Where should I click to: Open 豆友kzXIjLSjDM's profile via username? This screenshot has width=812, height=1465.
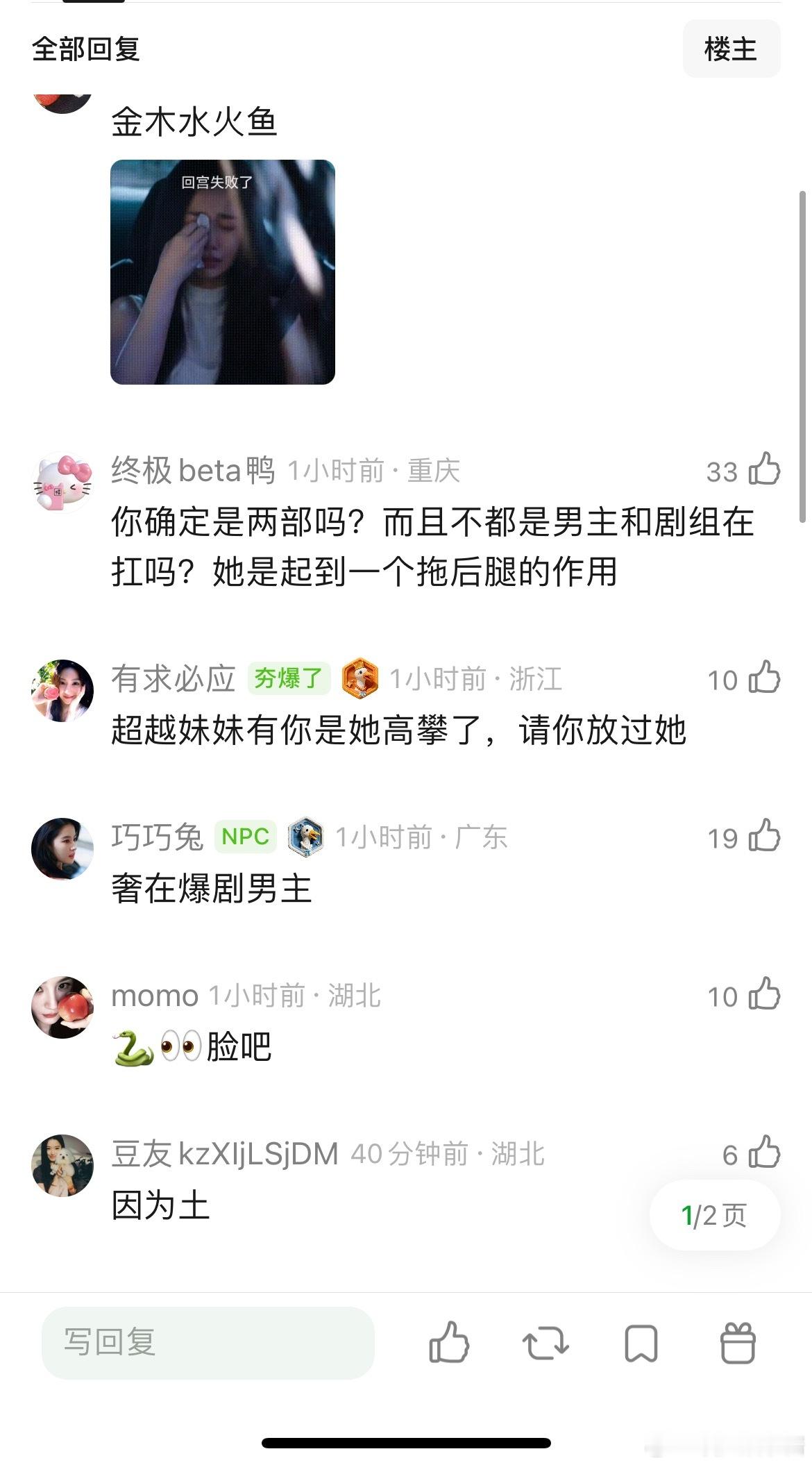click(x=223, y=1152)
